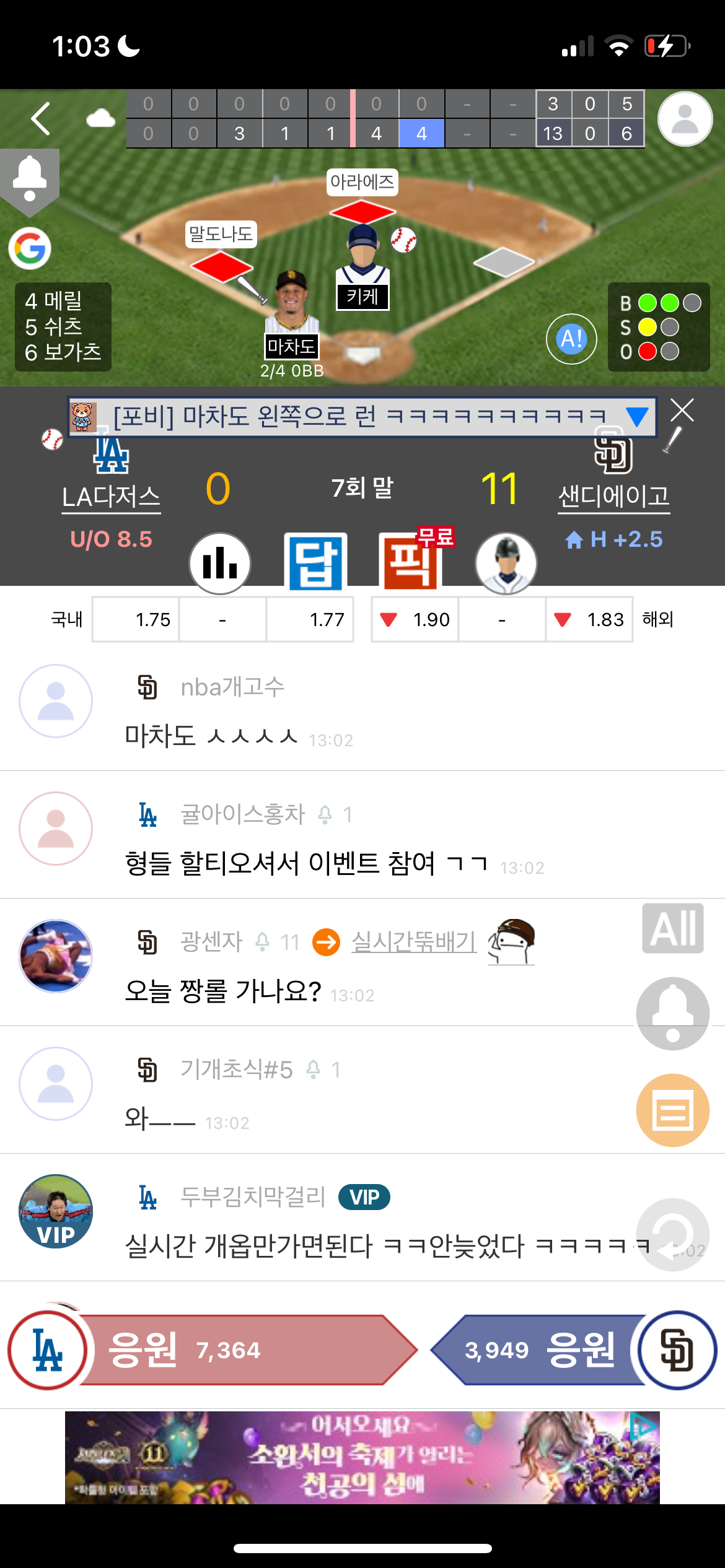Viewport: 725px width, 1568px height.
Task: Close the pinned message banner
Action: point(682,411)
